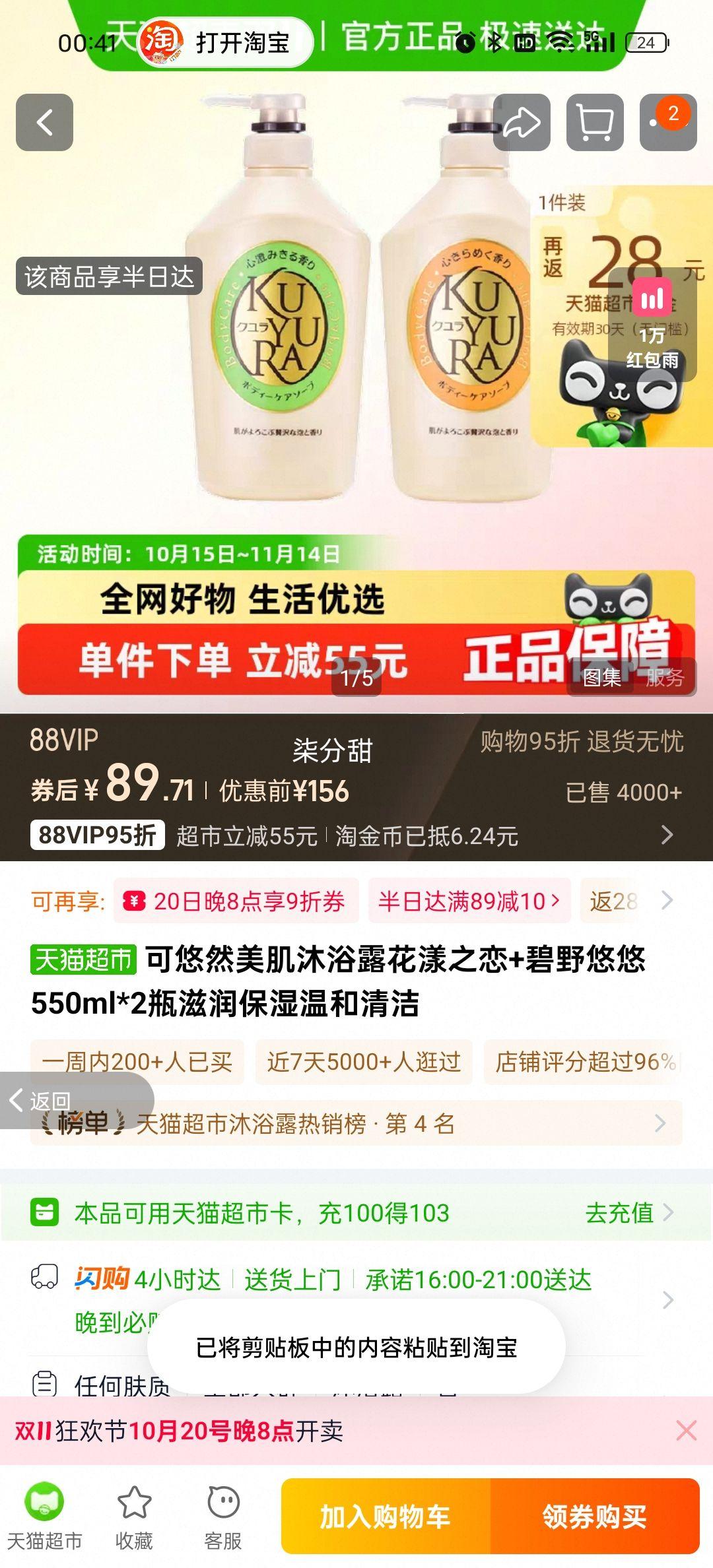Open the 半日达满89减10 offer
This screenshot has height=1568, width=713.
click(x=469, y=901)
